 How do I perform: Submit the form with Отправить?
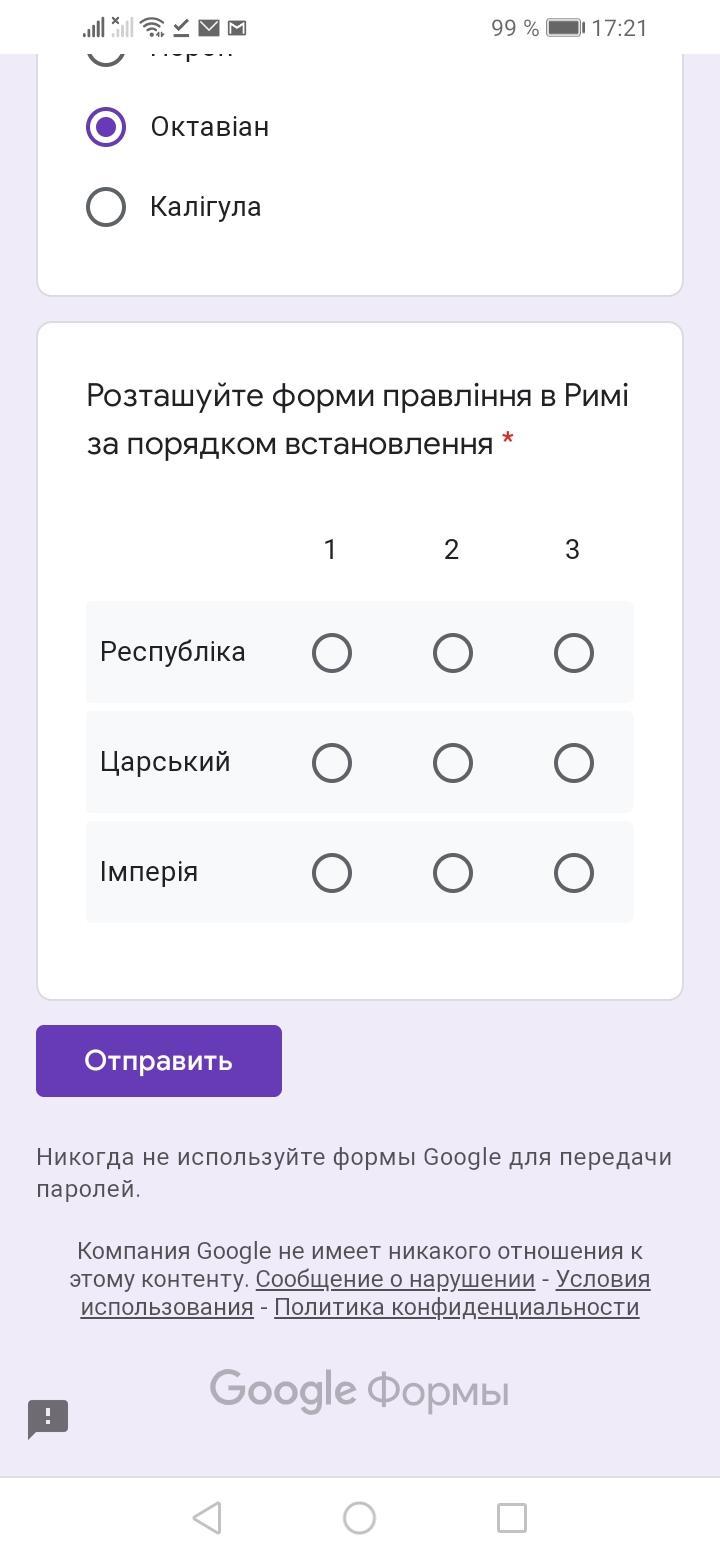[x=159, y=1061]
